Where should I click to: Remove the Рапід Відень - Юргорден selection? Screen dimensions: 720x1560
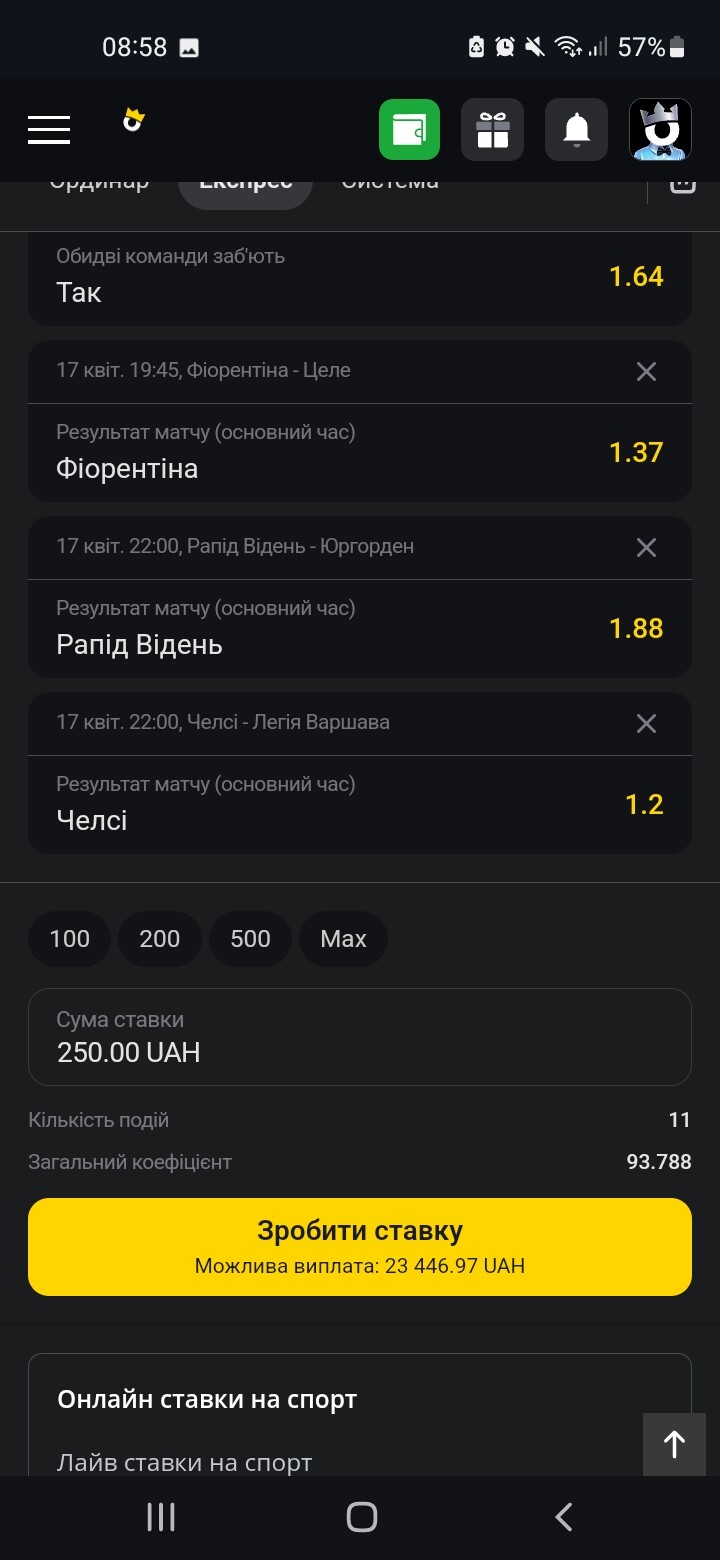click(x=647, y=548)
